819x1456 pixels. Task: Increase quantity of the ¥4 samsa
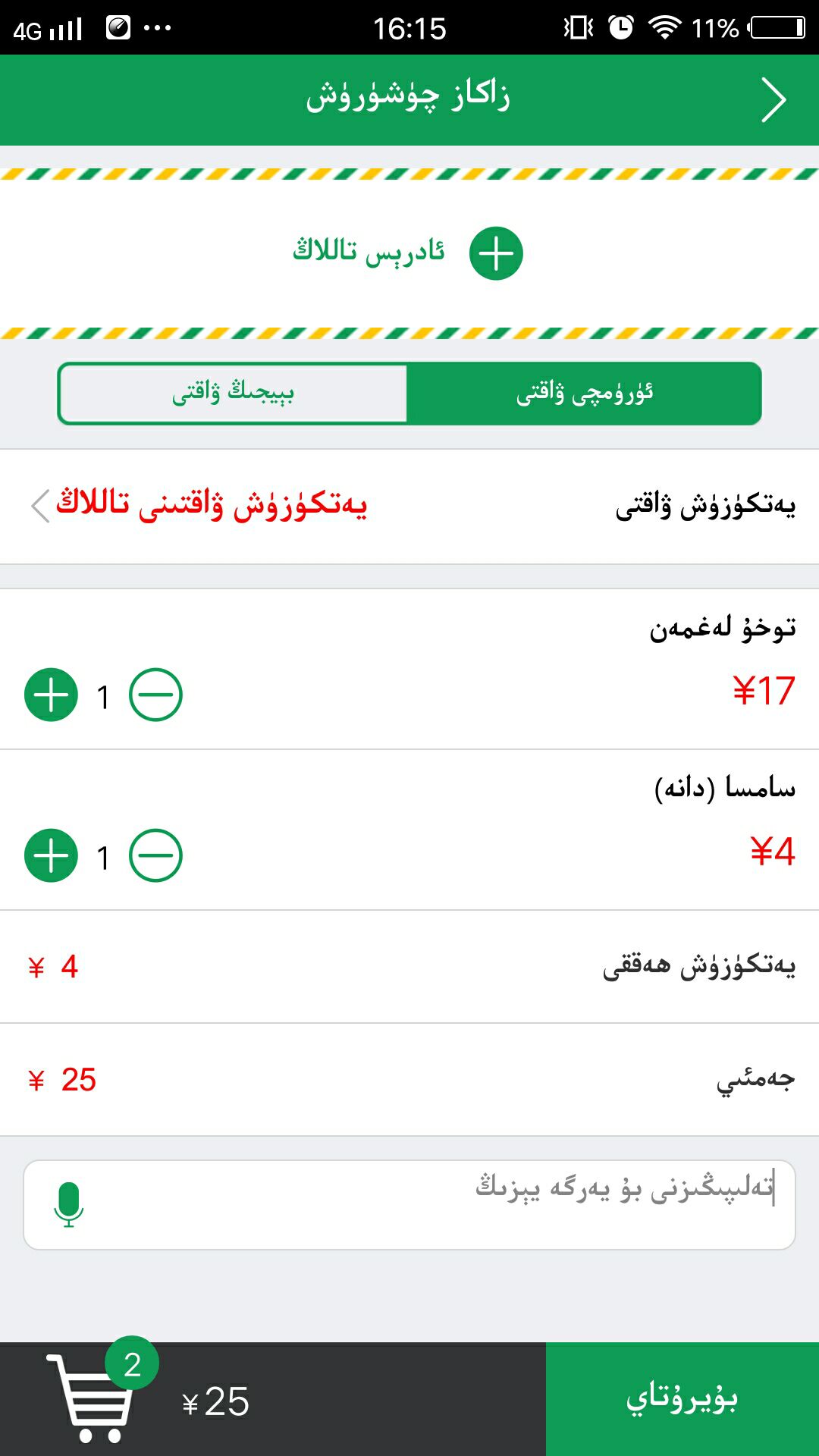point(52,855)
